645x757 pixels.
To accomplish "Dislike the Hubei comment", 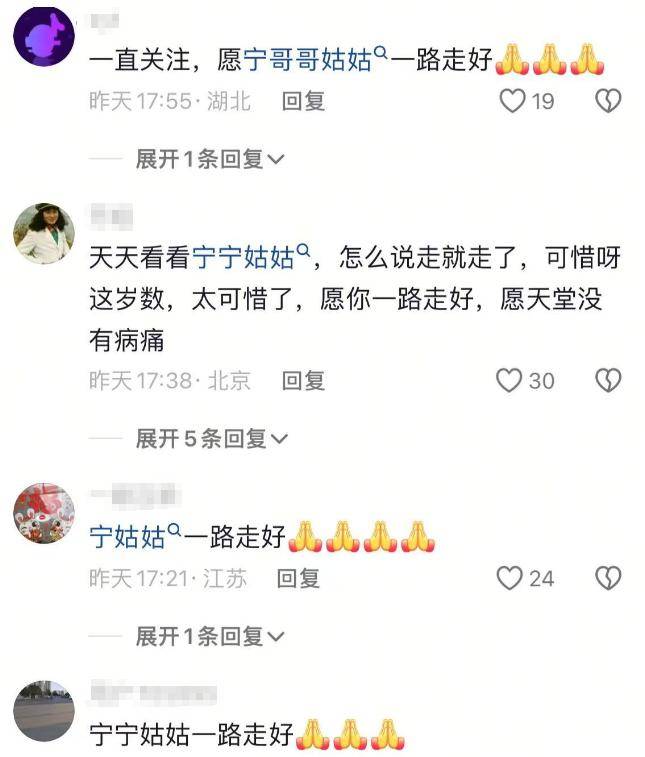I will [x=608, y=100].
